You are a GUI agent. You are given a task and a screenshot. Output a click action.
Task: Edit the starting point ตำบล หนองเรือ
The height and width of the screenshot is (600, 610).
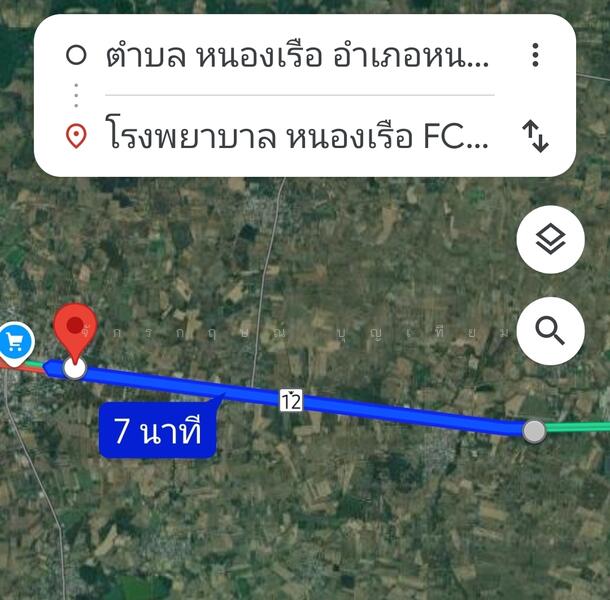(x=297, y=56)
